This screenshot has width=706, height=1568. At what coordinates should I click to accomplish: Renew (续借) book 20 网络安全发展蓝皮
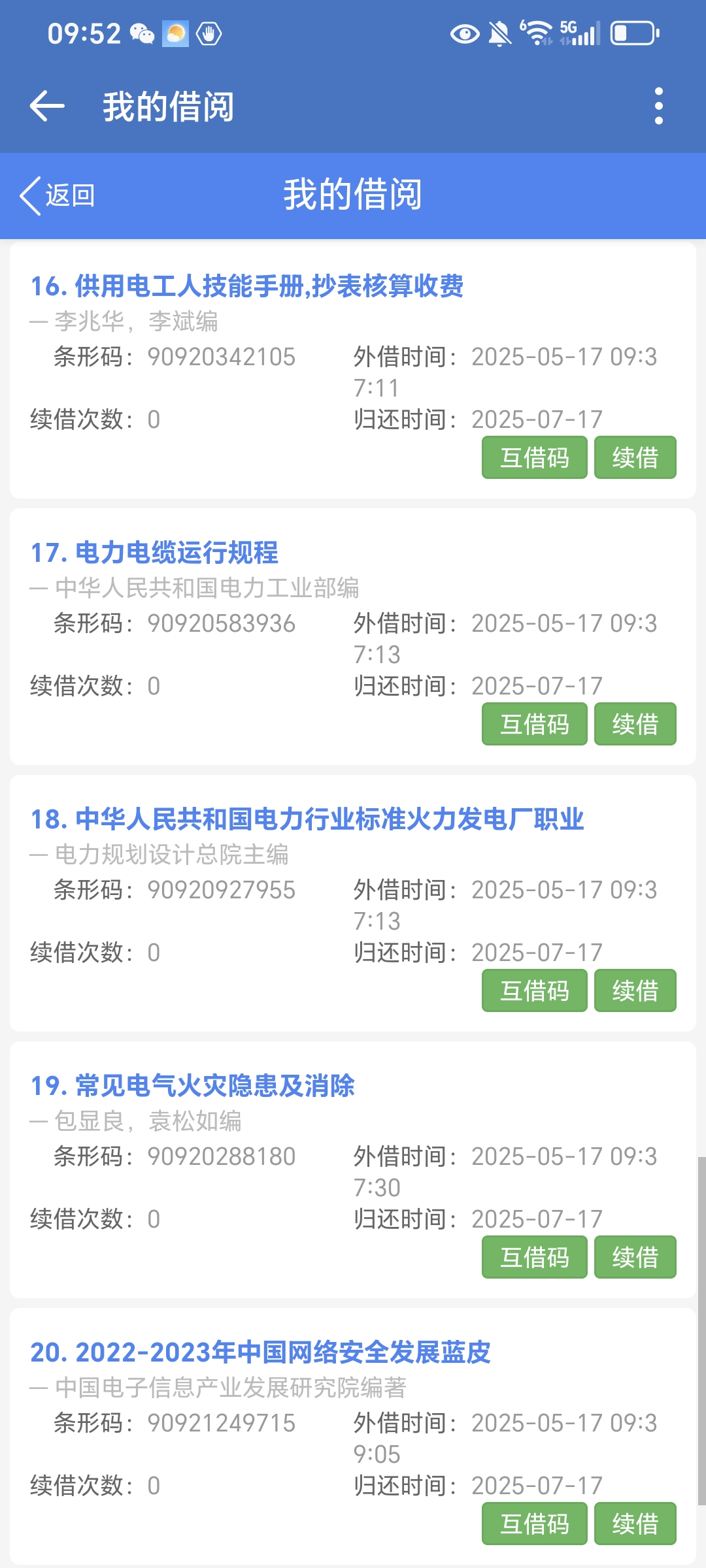(x=635, y=1524)
